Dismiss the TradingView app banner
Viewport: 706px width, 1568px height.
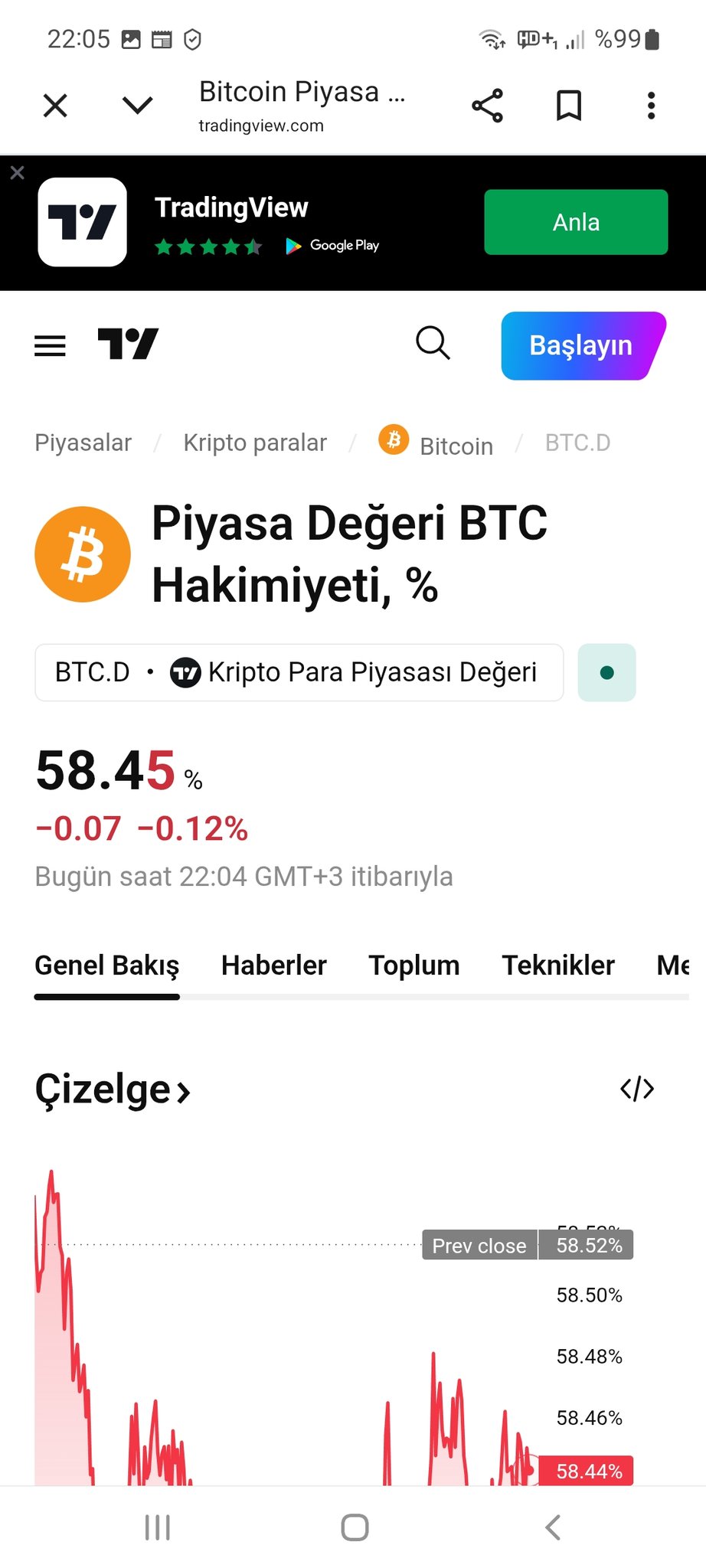[18, 173]
